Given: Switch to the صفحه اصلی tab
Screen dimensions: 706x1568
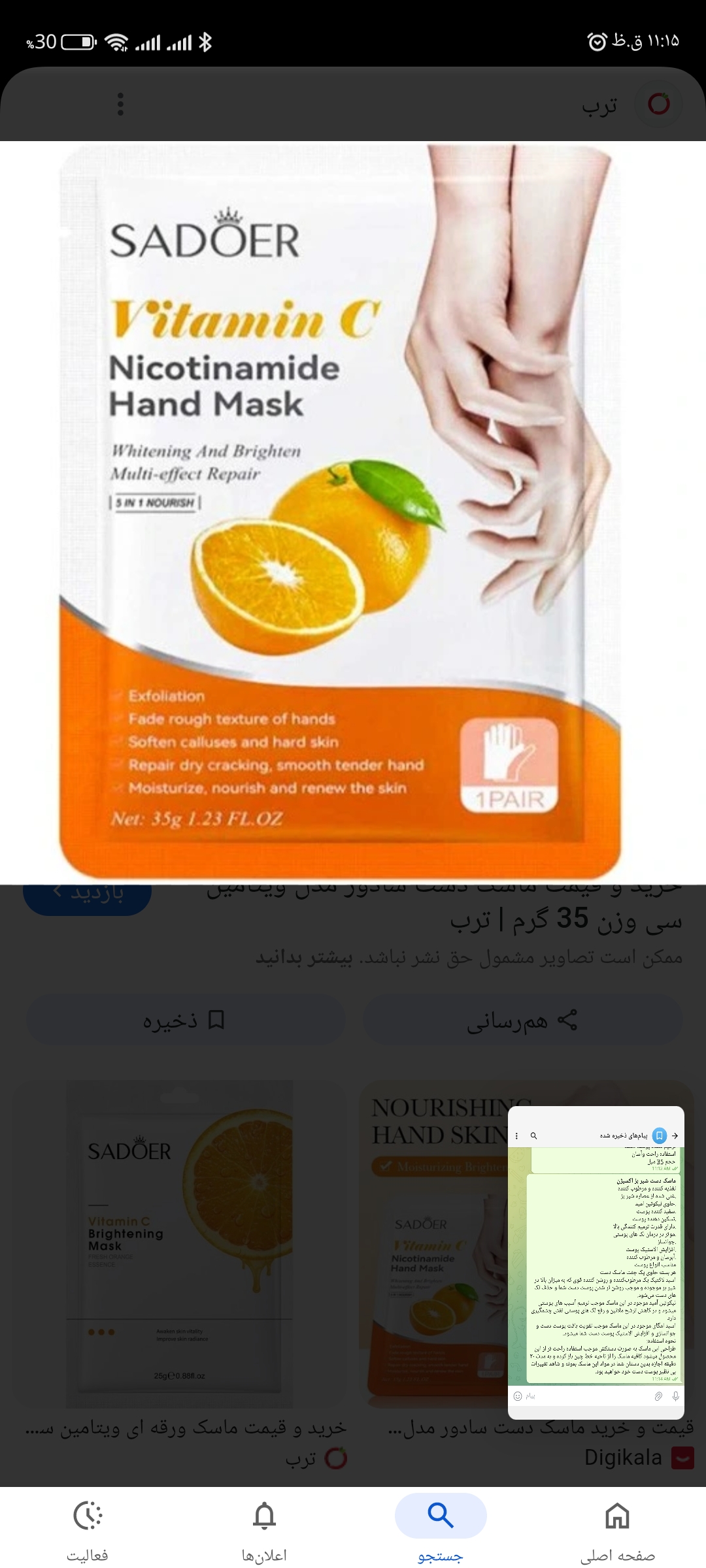Looking at the screenshot, I should (x=617, y=1529).
